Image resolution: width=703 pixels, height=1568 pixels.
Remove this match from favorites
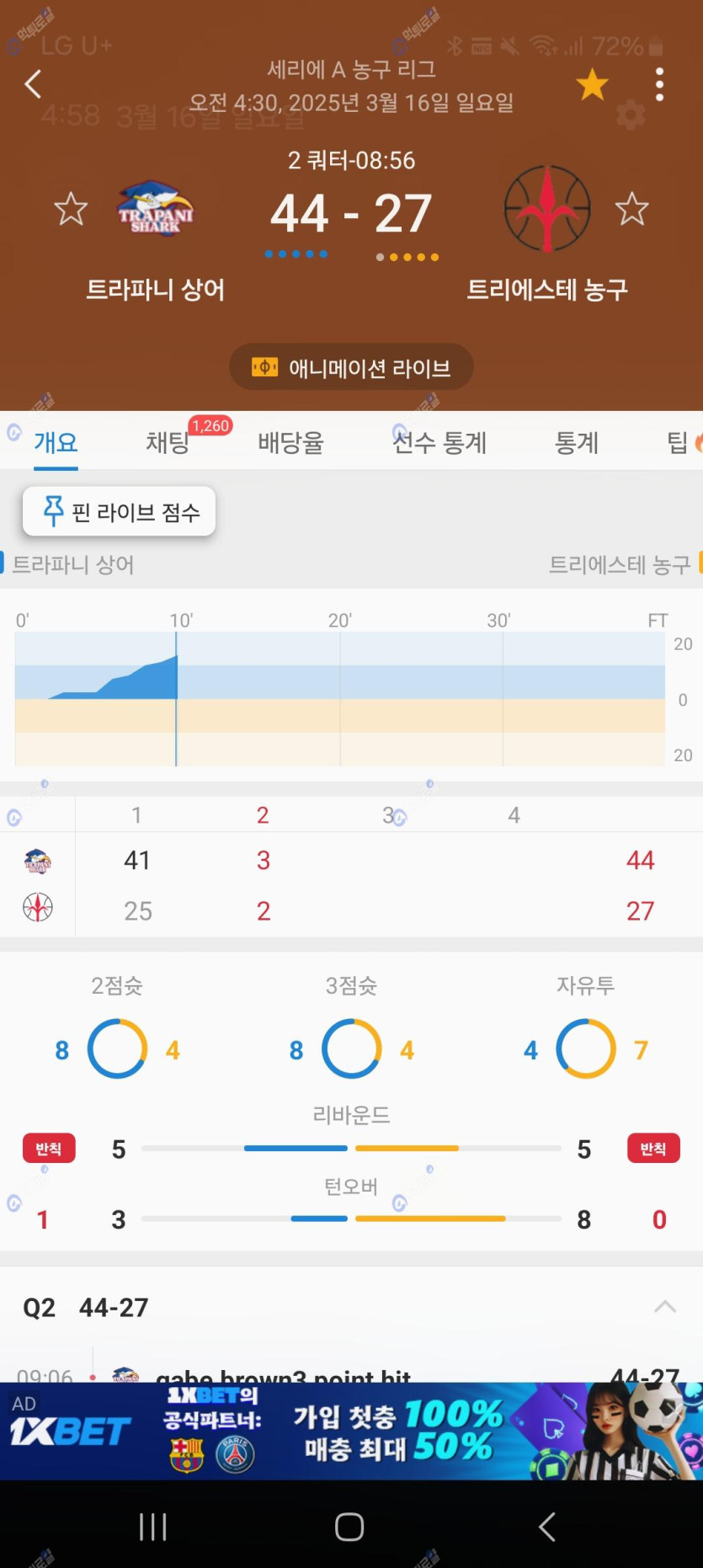[x=592, y=85]
